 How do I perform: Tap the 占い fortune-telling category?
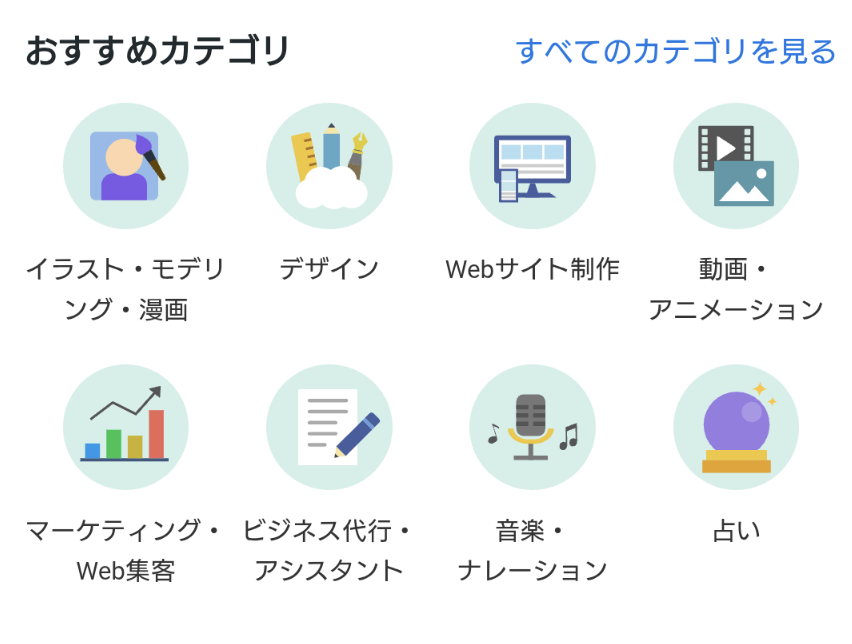[735, 427]
